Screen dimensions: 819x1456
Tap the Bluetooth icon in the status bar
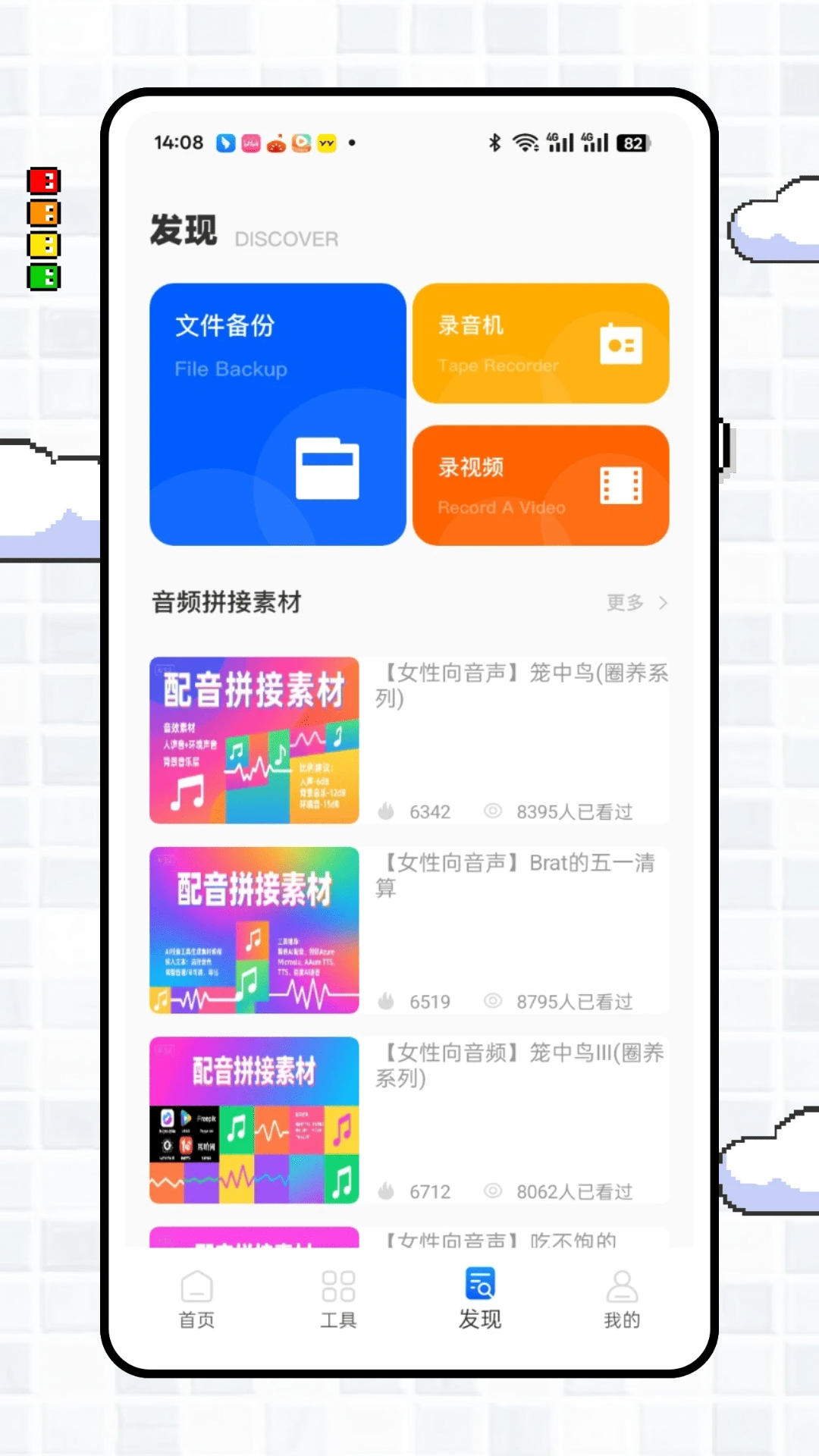(495, 141)
